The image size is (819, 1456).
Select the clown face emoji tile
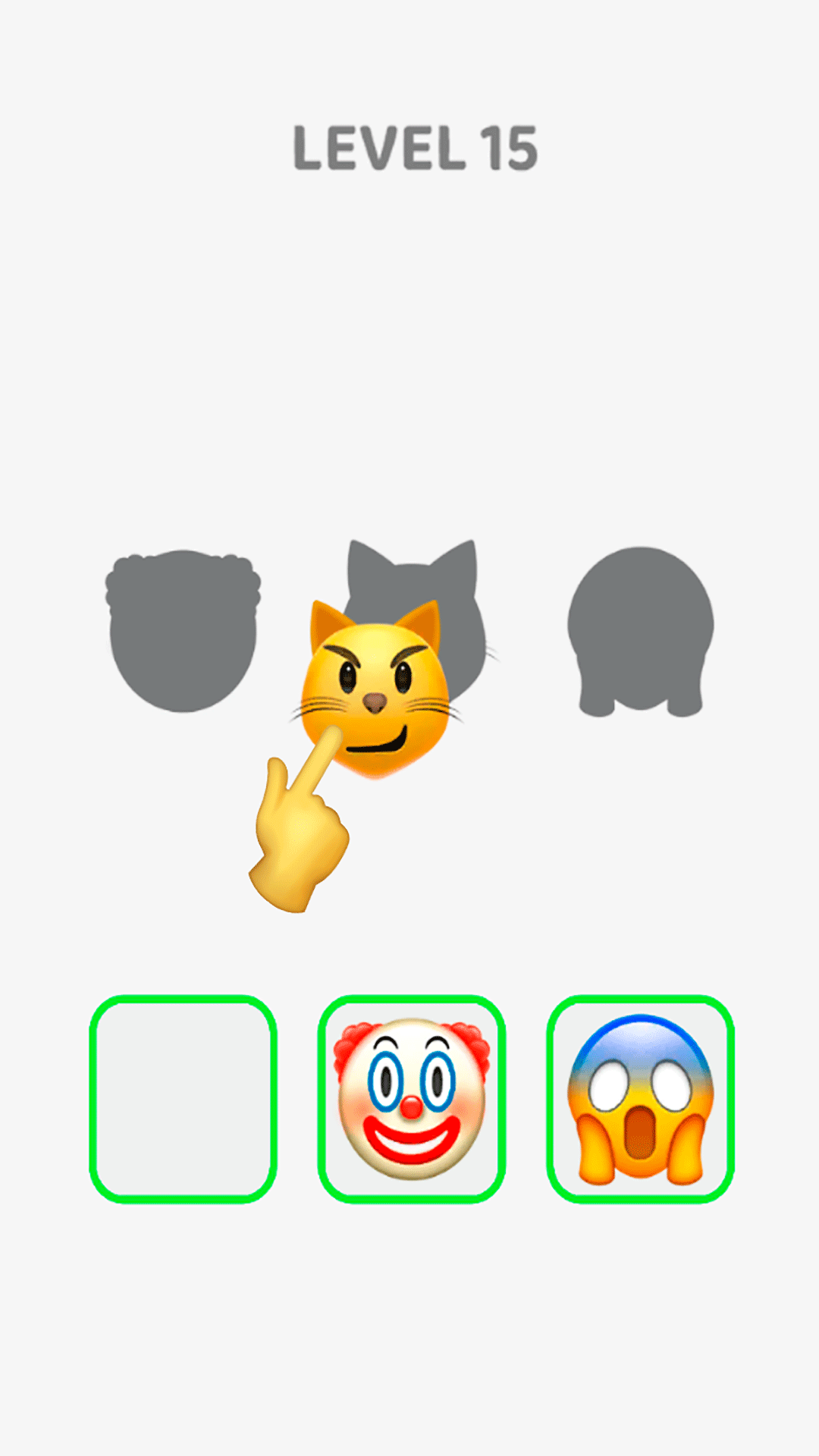pyautogui.click(x=412, y=1099)
